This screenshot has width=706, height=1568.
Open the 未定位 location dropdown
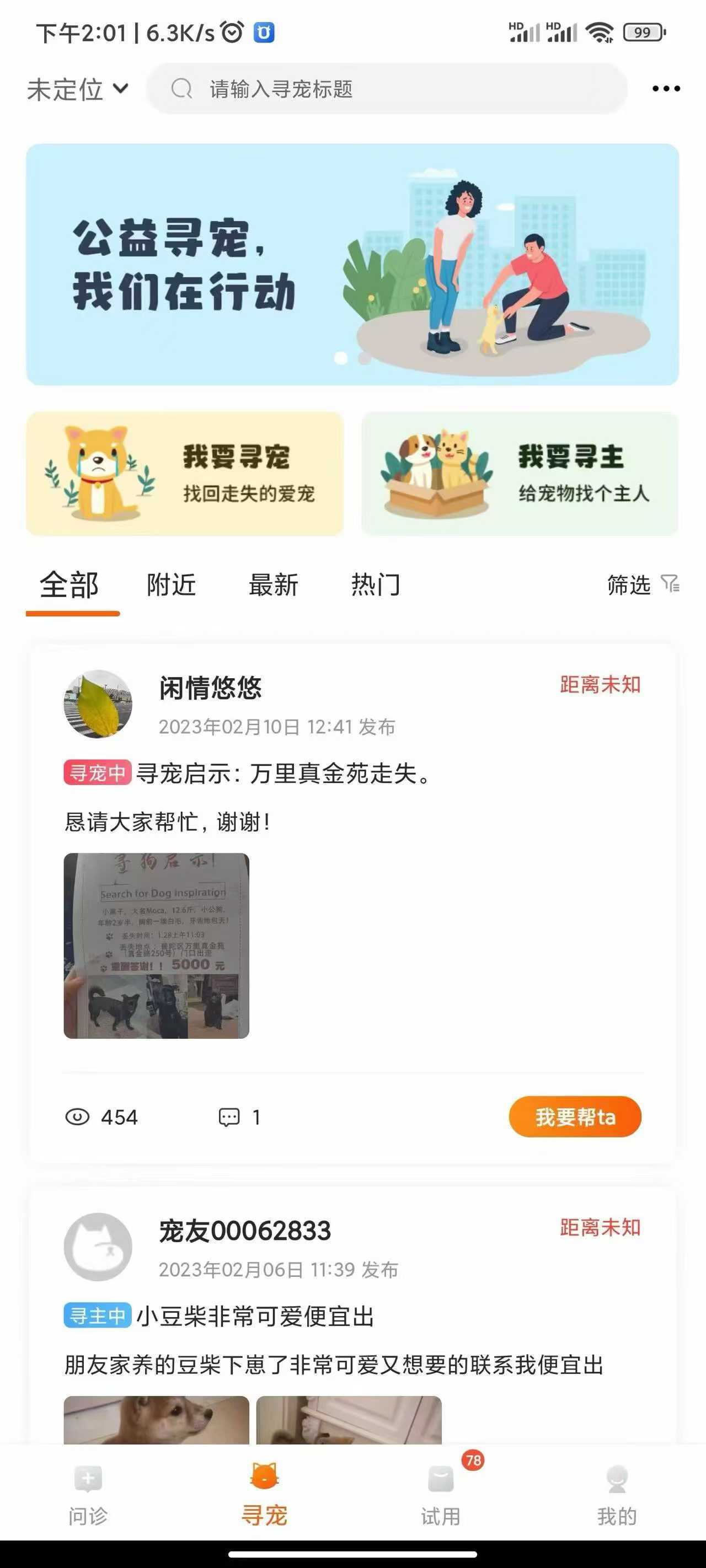77,89
